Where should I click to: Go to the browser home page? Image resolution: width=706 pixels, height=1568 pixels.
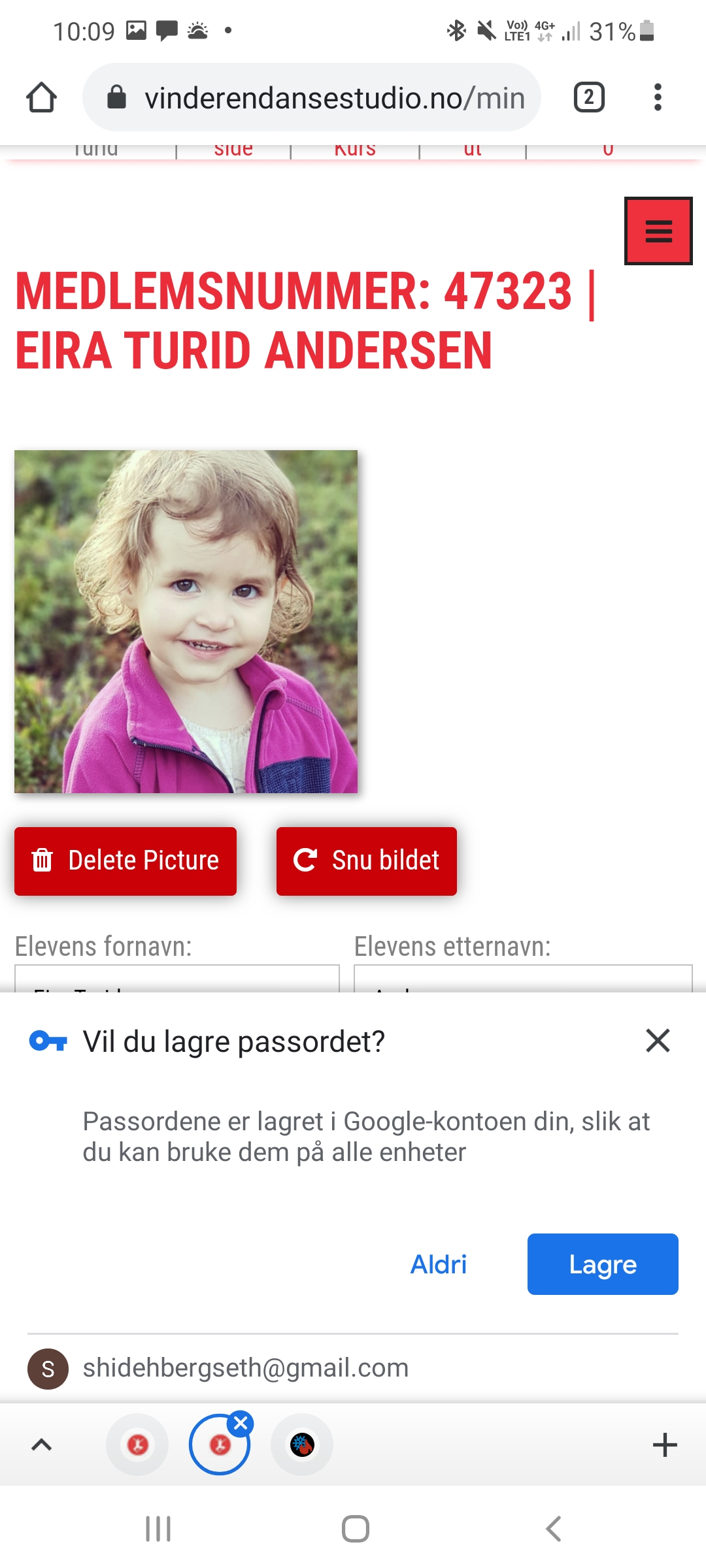pyautogui.click(x=41, y=97)
